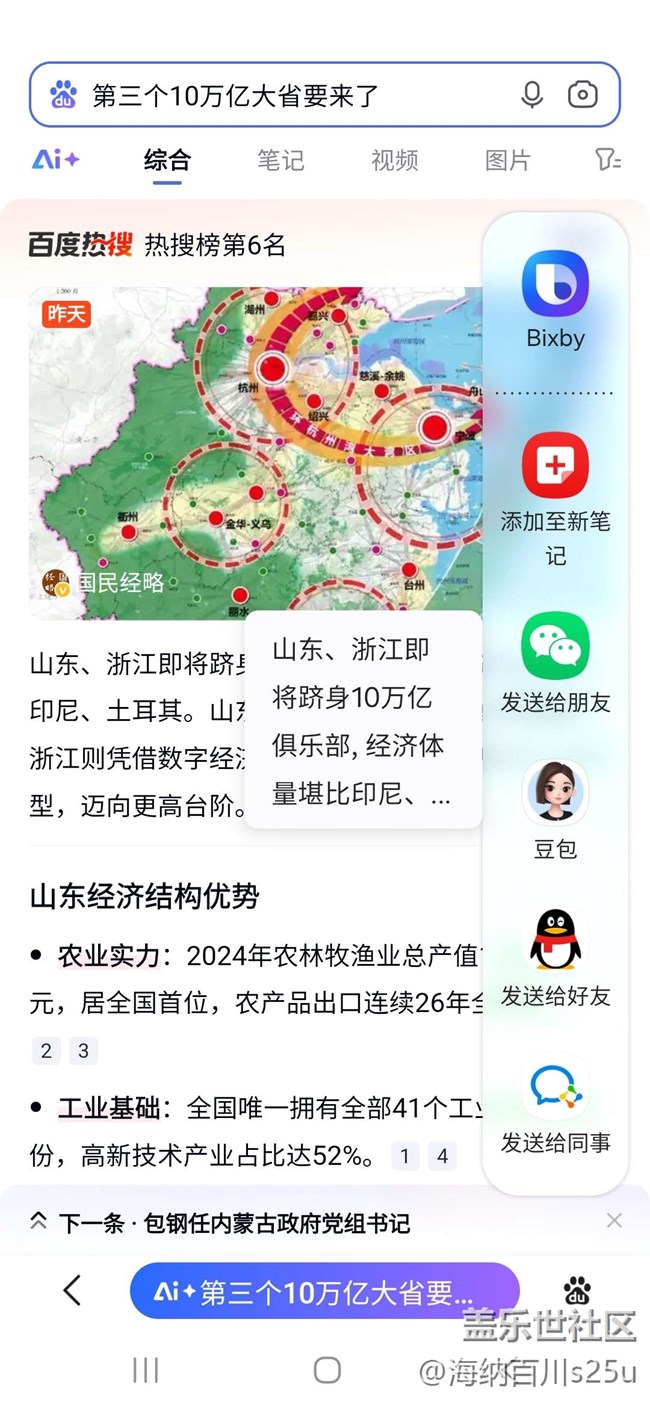Open the Ai+ tab
650x1408 pixels.
55,160
